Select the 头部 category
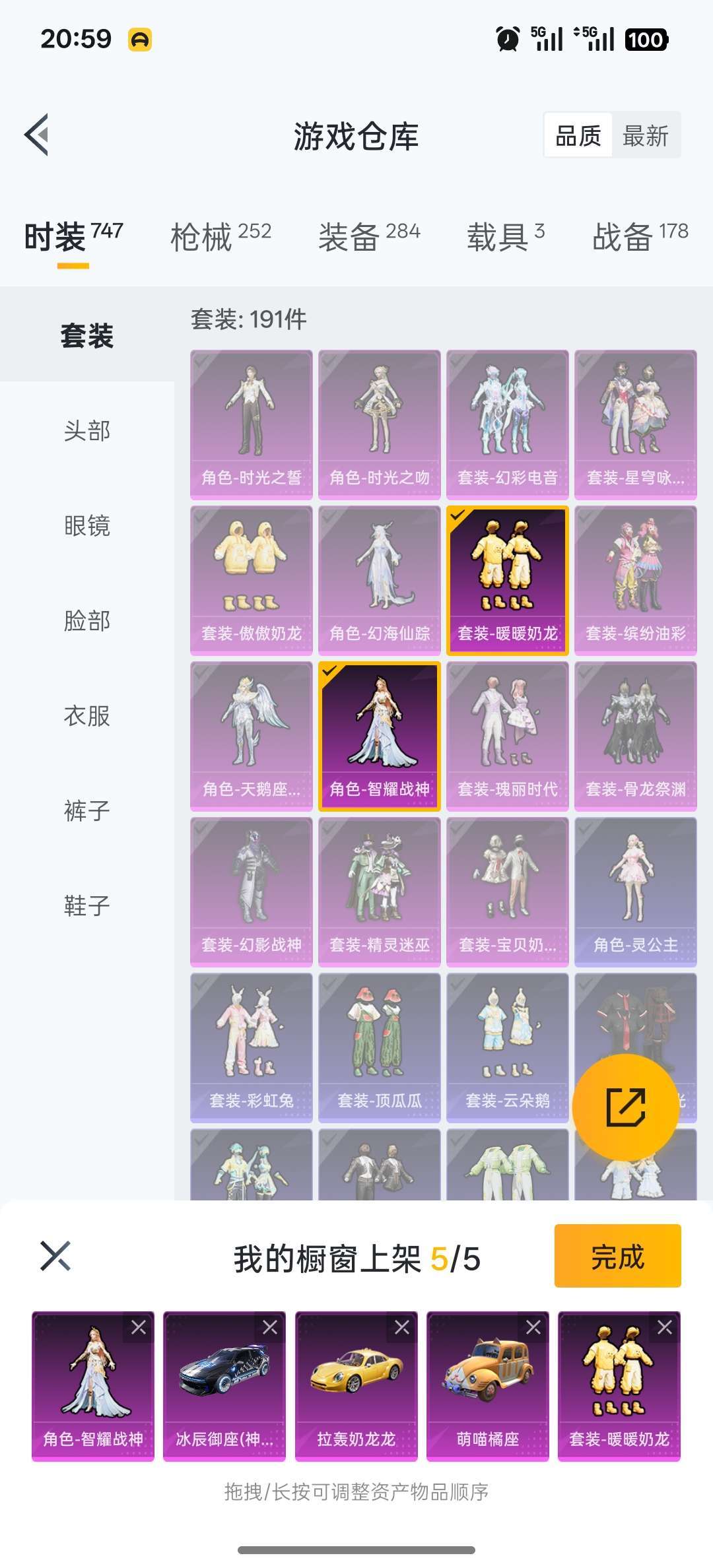The width and height of the screenshot is (713, 1568). 87,431
